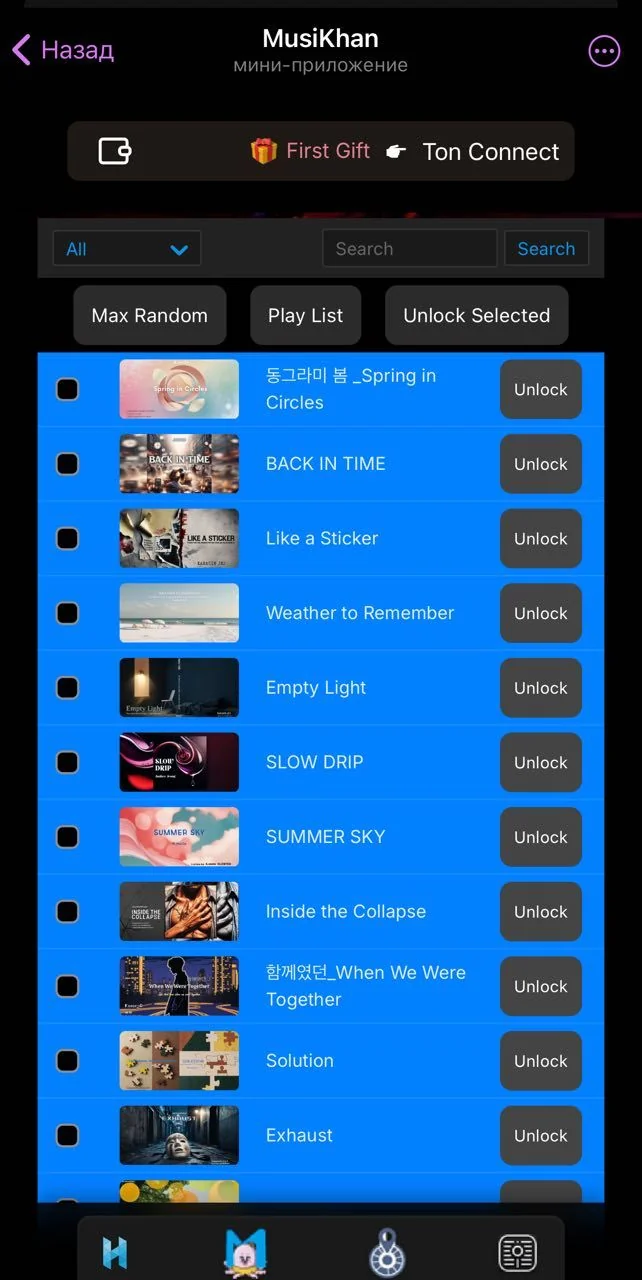Image resolution: width=642 pixels, height=1280 pixels.
Task: Go back via the Назад button
Action: (62, 49)
